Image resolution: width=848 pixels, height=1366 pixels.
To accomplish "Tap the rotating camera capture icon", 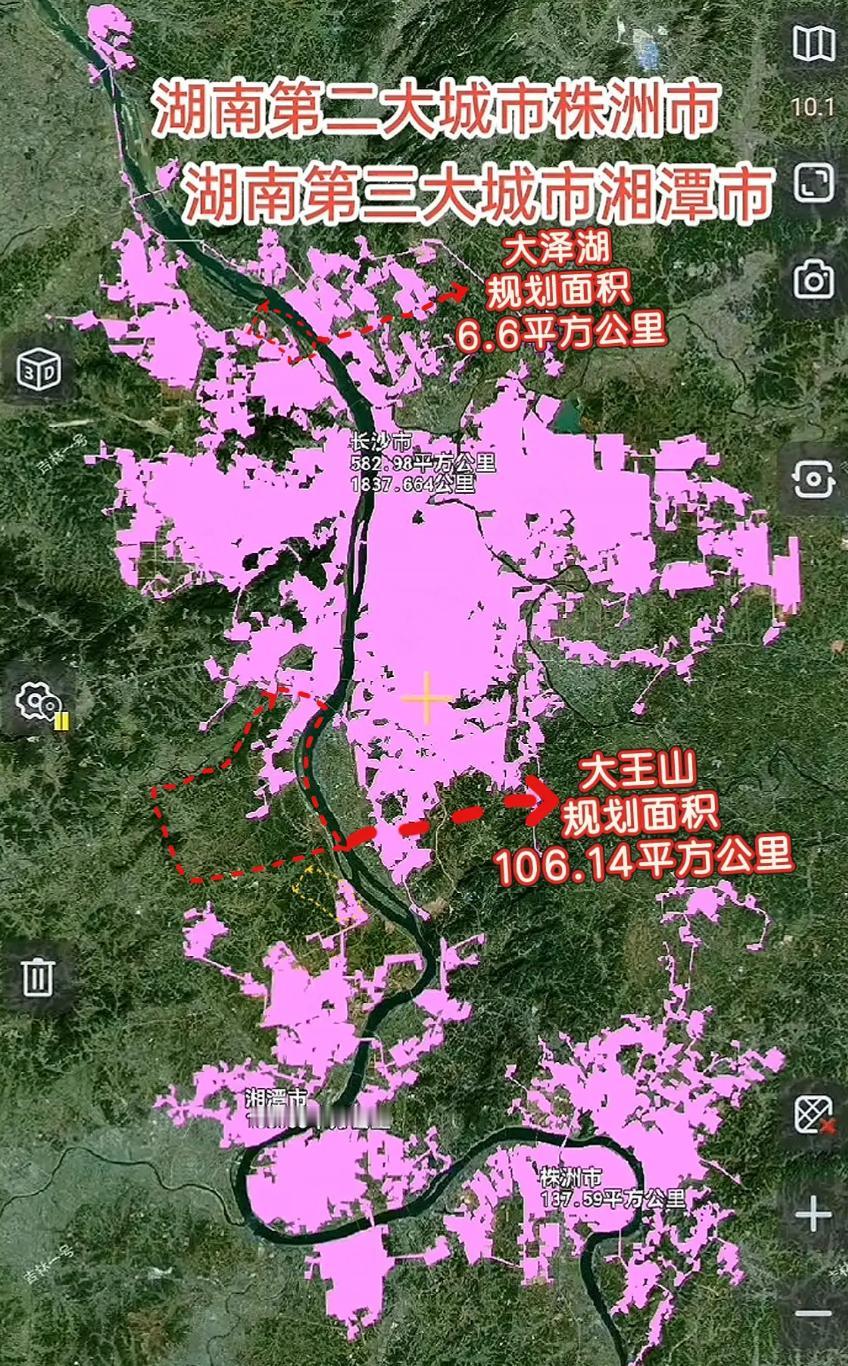I will pyautogui.click(x=815, y=480).
